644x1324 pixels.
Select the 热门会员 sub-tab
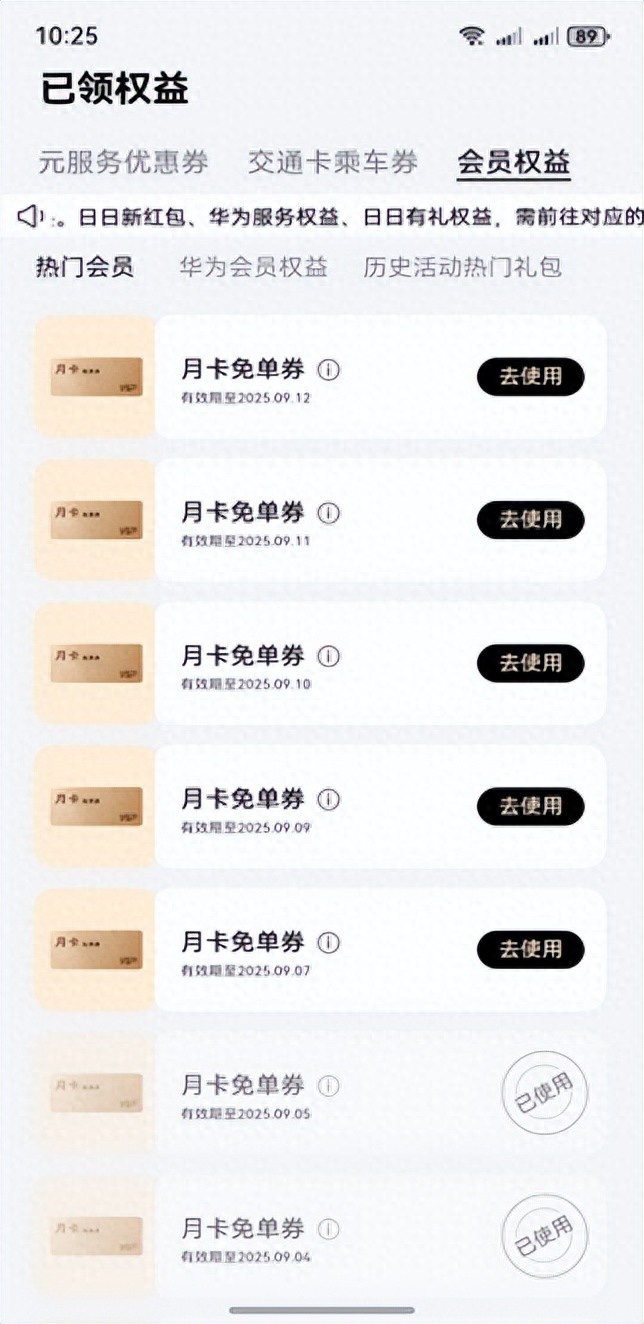coord(85,267)
